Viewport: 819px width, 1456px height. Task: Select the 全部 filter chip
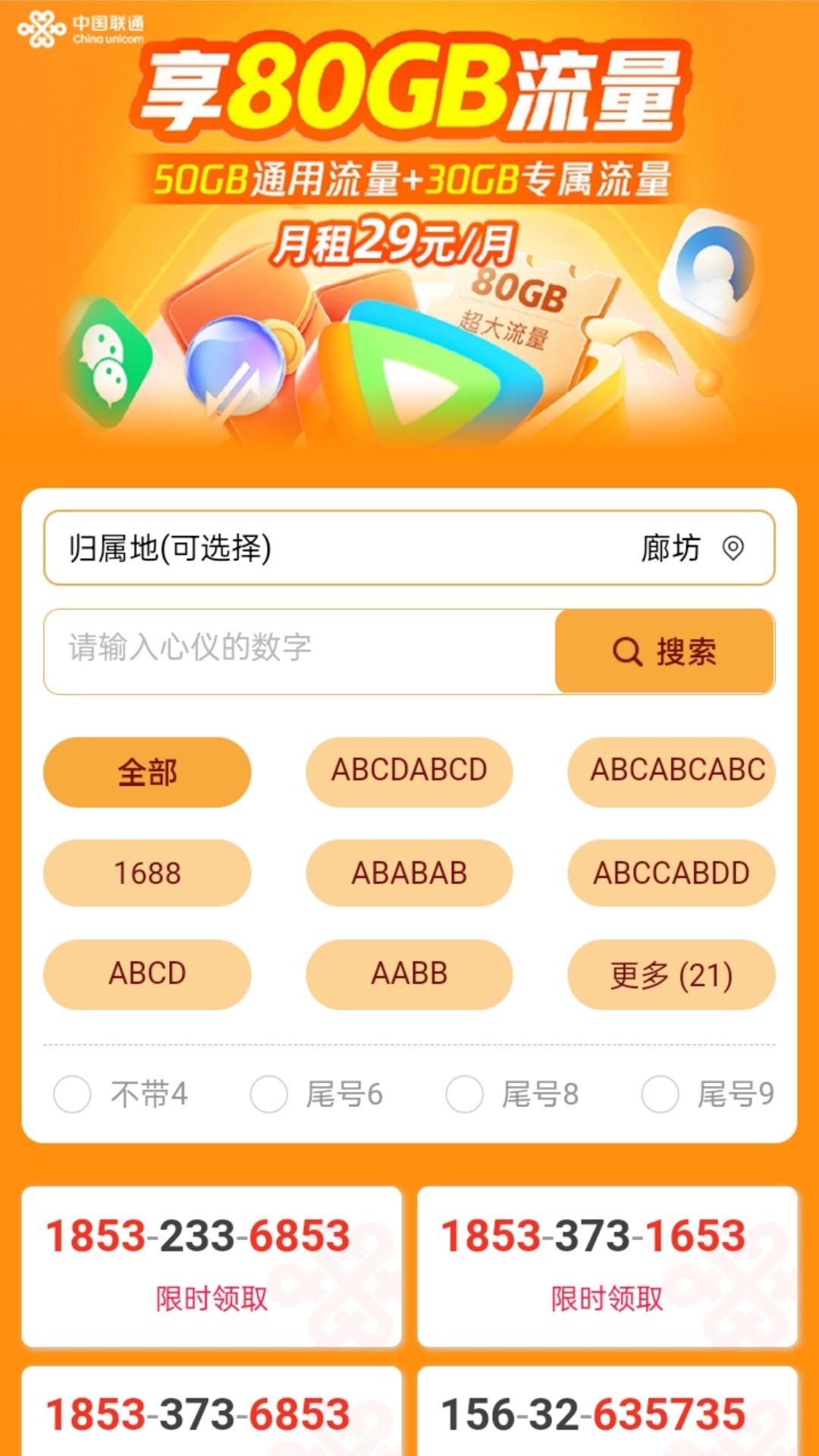147,772
